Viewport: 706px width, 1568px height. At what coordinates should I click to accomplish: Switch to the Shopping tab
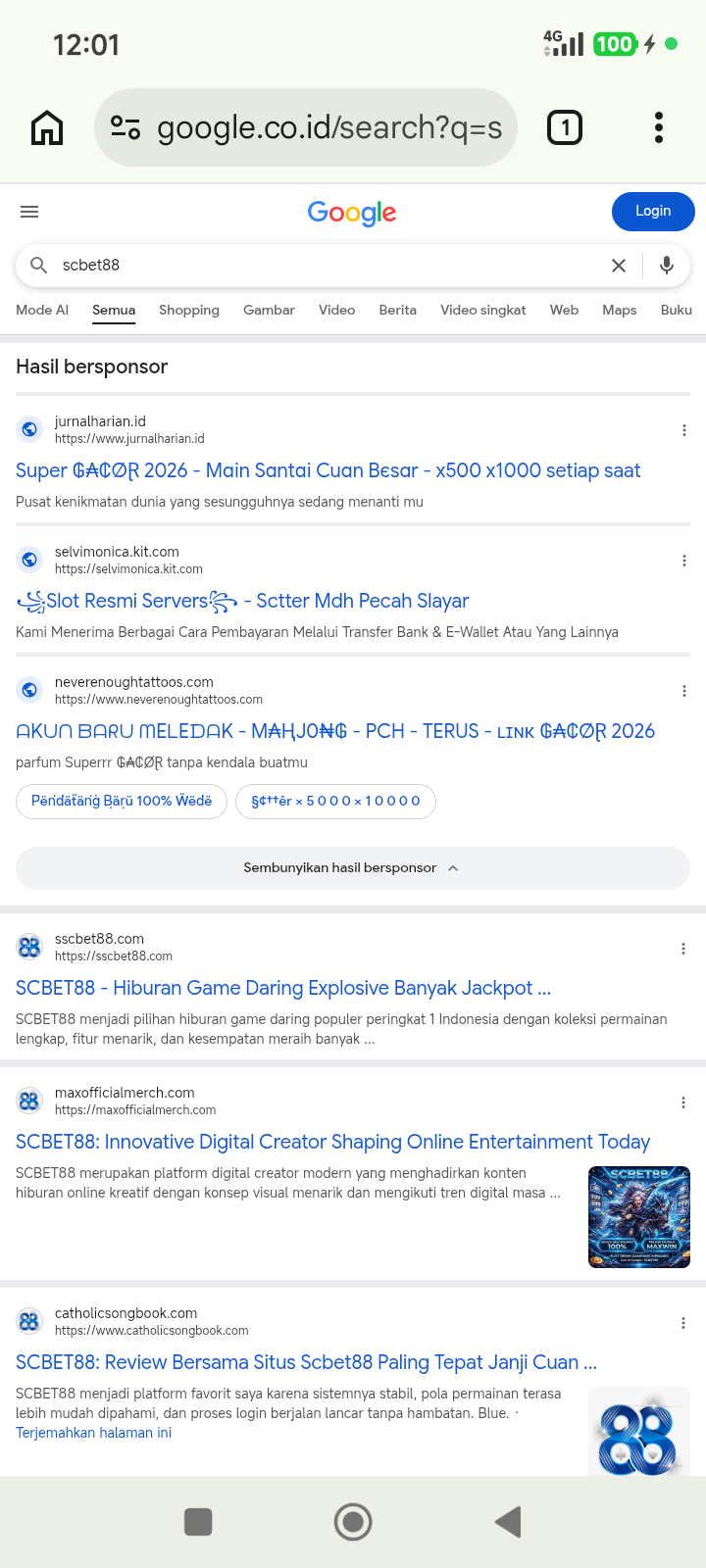pyautogui.click(x=189, y=310)
